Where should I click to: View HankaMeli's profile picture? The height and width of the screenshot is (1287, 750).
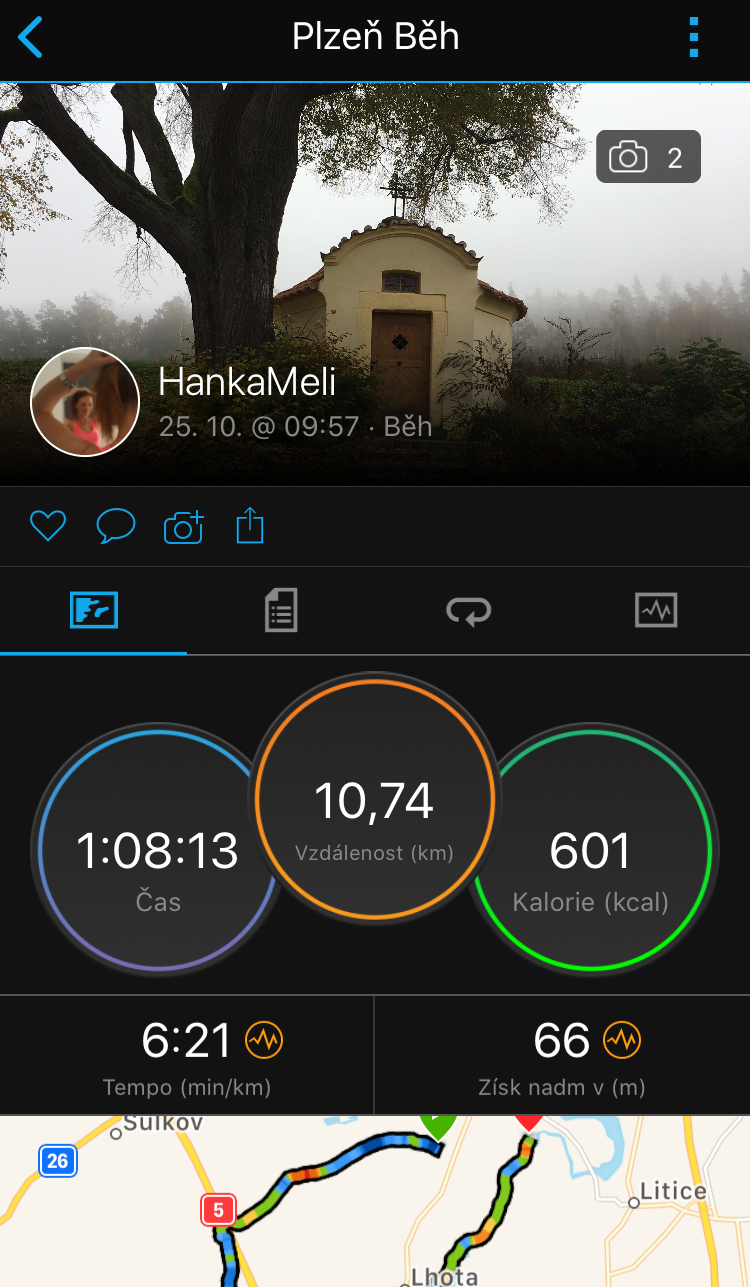click(85, 402)
